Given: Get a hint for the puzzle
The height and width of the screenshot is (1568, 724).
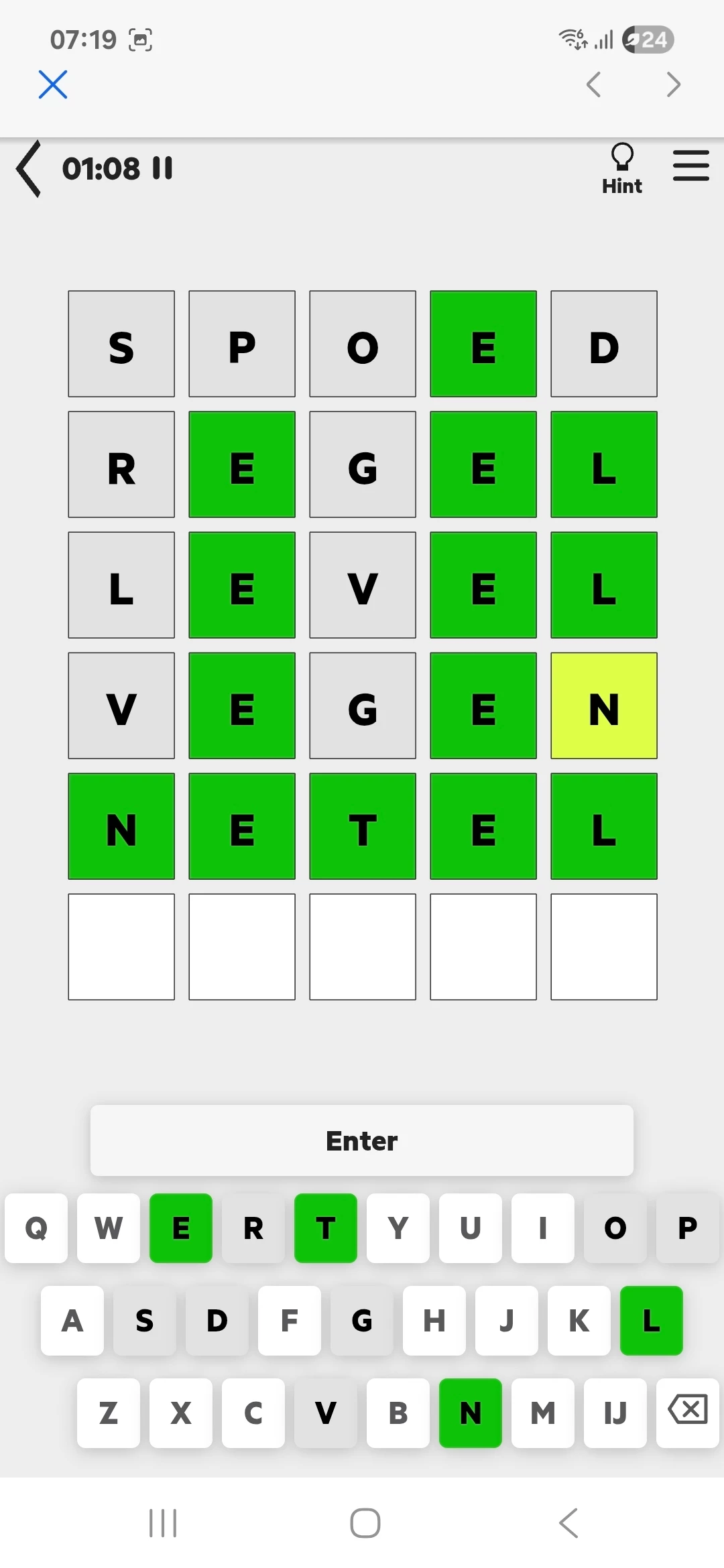Looking at the screenshot, I should click(621, 169).
